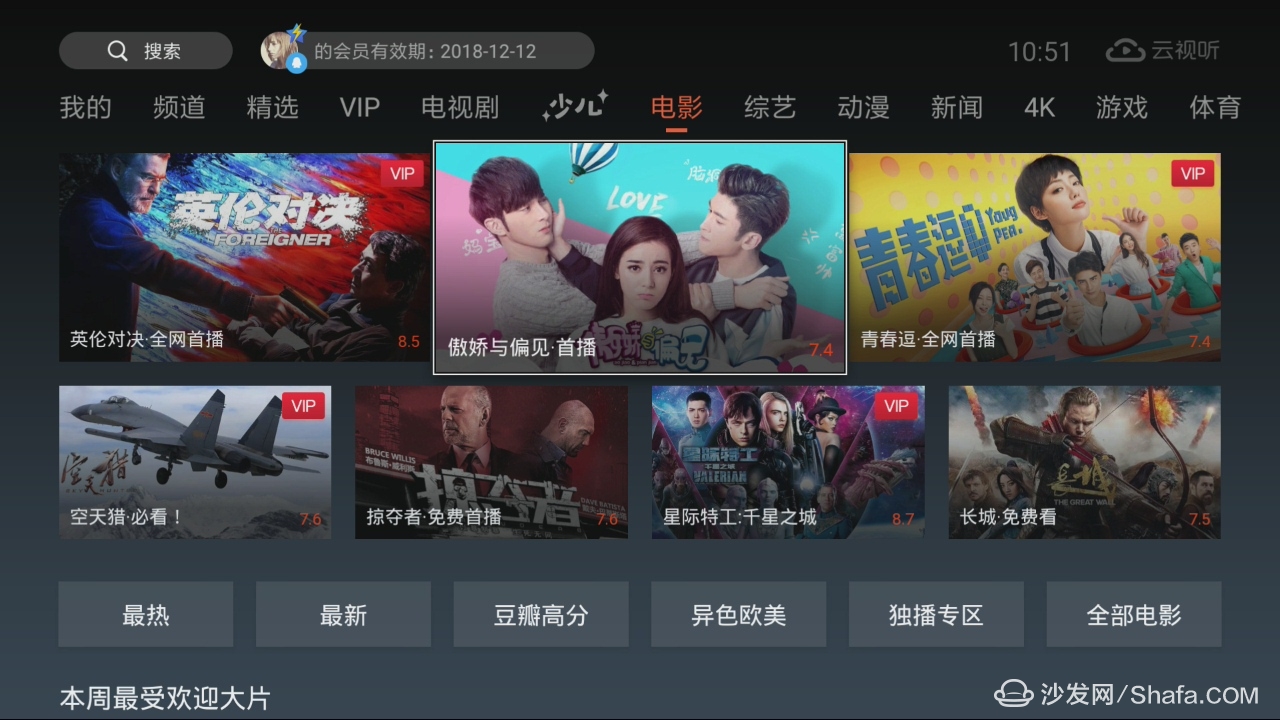Viewport: 1280px width, 720px height.
Task: Open 青春逗 movie card
Action: [x=1034, y=257]
